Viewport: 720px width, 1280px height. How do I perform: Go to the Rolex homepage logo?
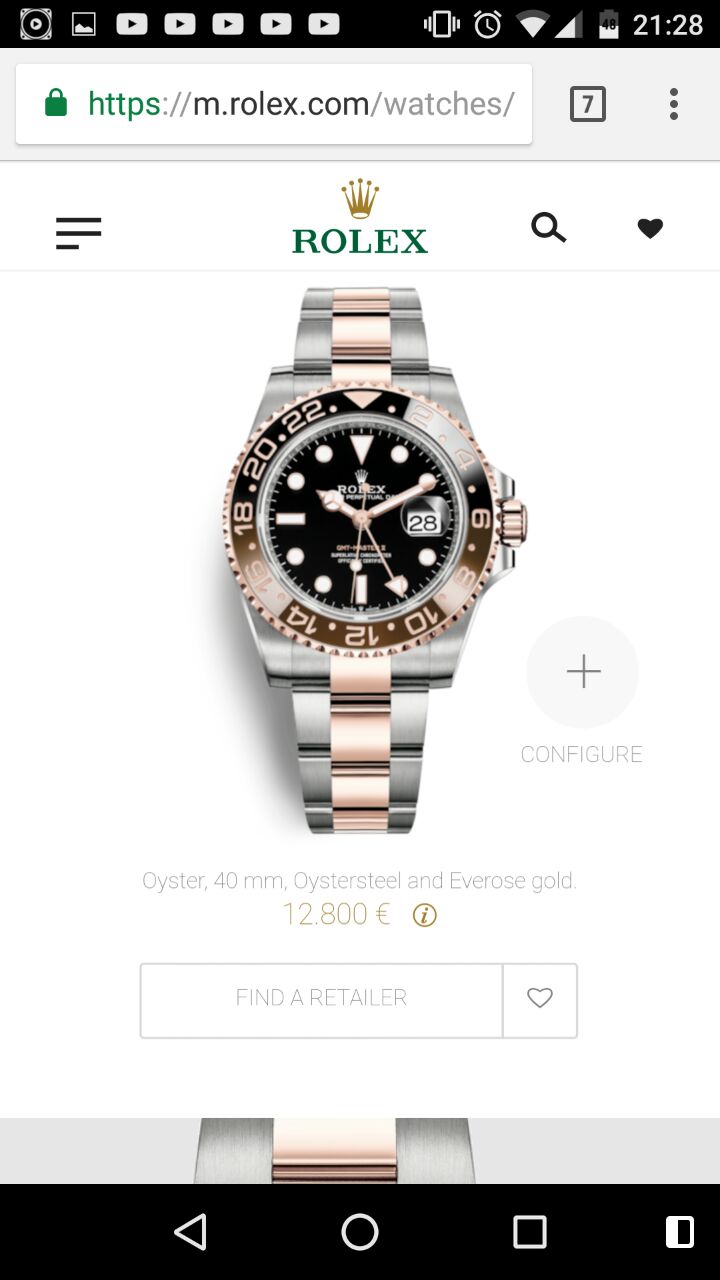point(360,218)
